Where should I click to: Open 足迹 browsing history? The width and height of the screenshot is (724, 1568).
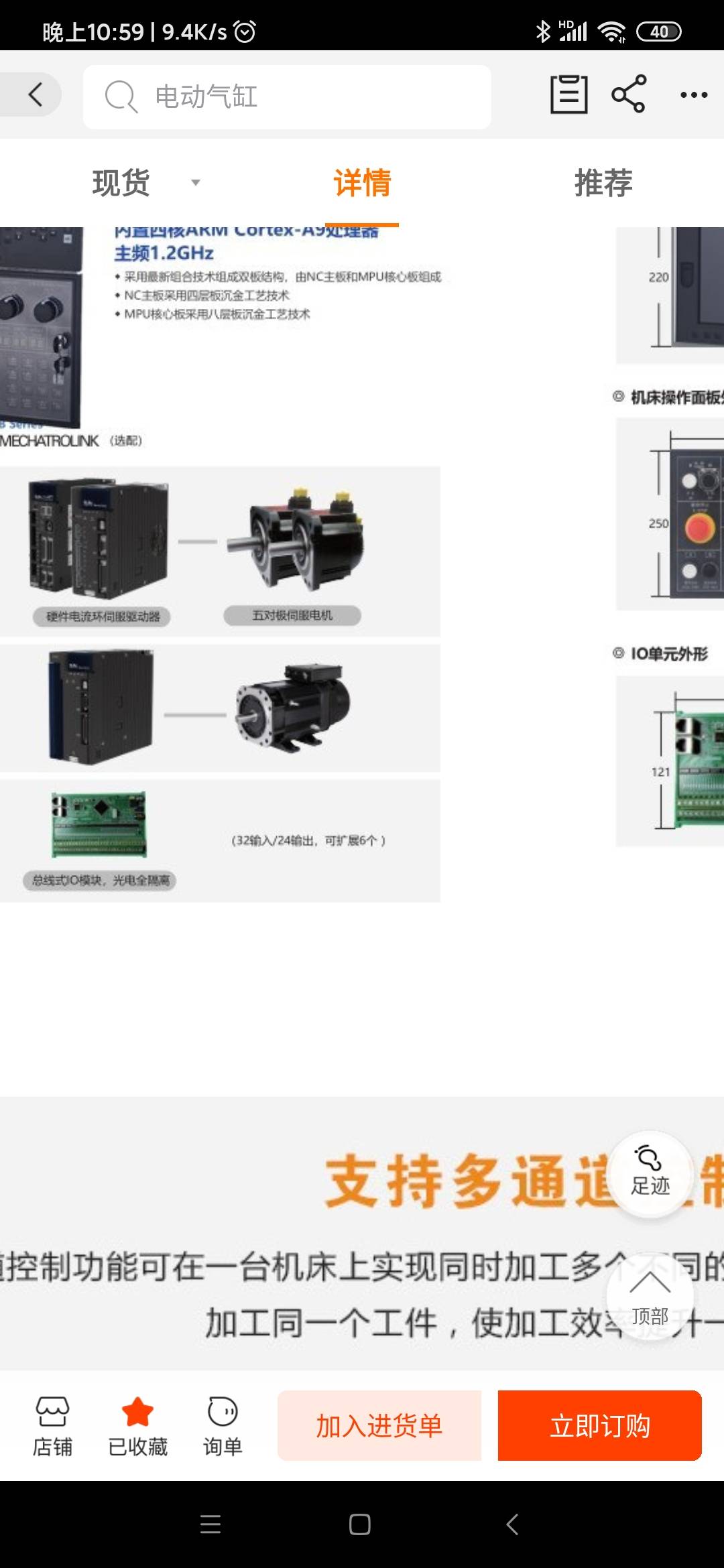click(x=650, y=1173)
